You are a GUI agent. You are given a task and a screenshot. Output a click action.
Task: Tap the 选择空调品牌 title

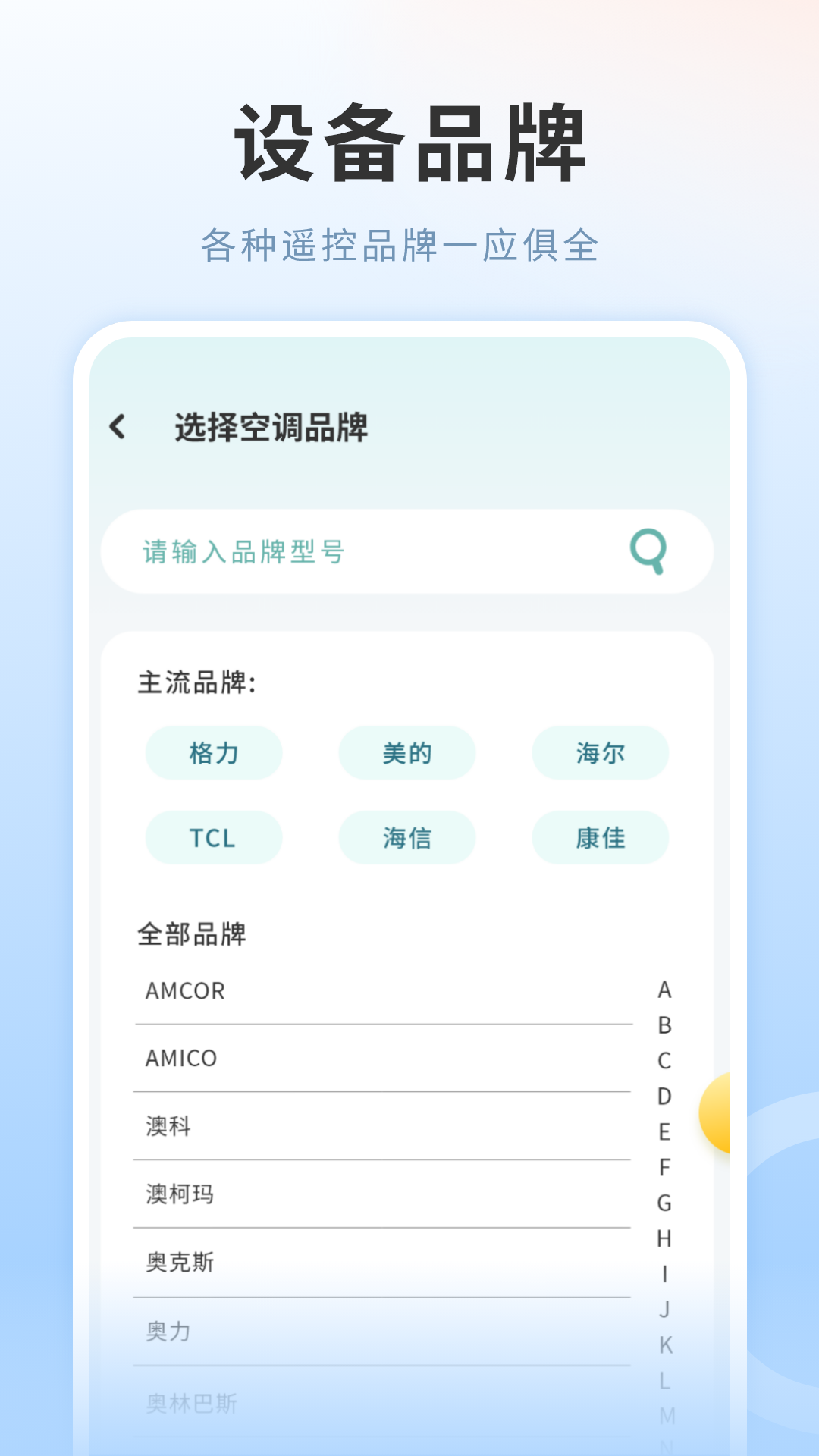click(x=271, y=427)
